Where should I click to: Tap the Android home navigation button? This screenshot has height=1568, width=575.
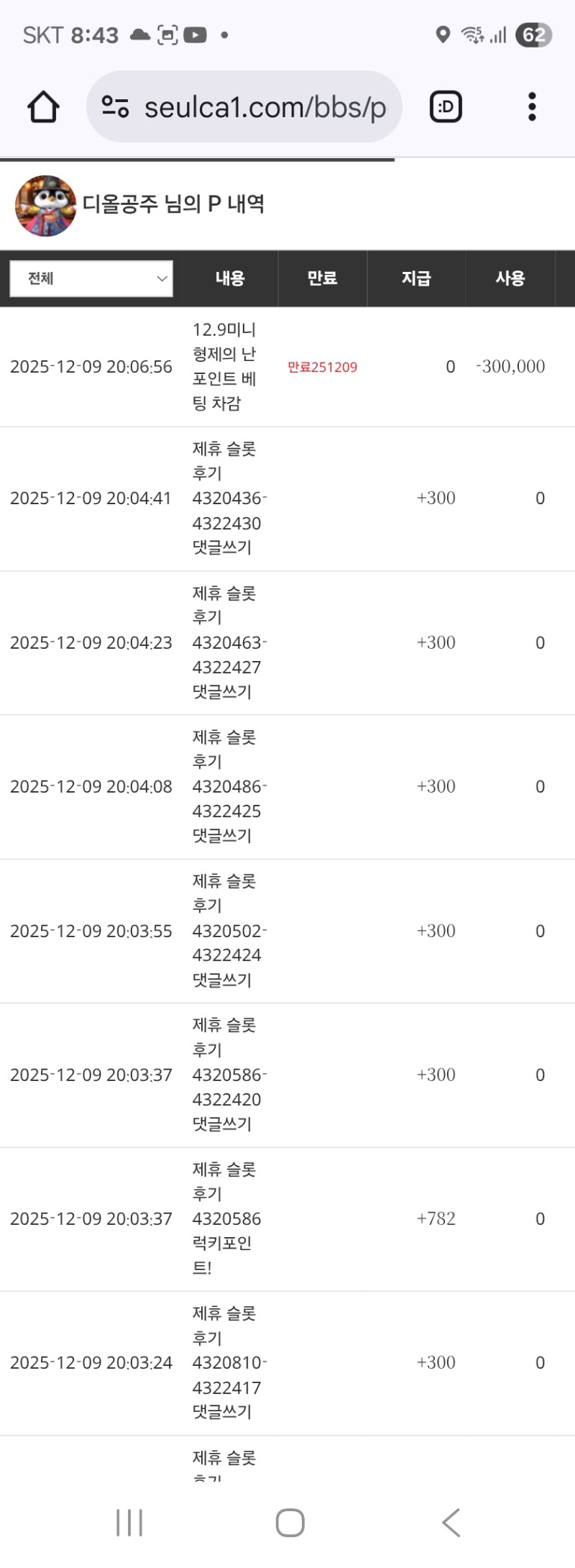click(x=290, y=1521)
